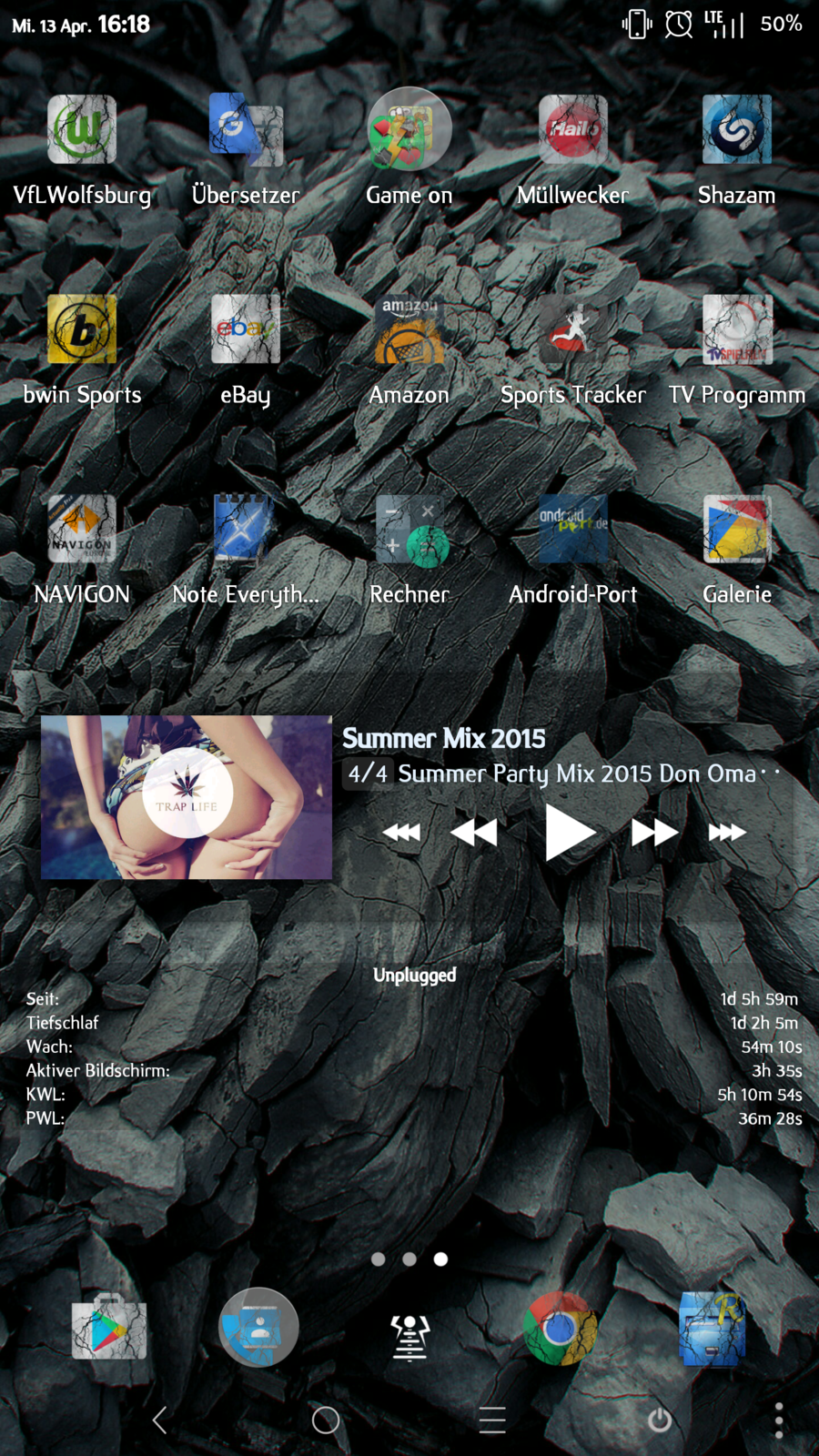Open the Game on folder

409,130
